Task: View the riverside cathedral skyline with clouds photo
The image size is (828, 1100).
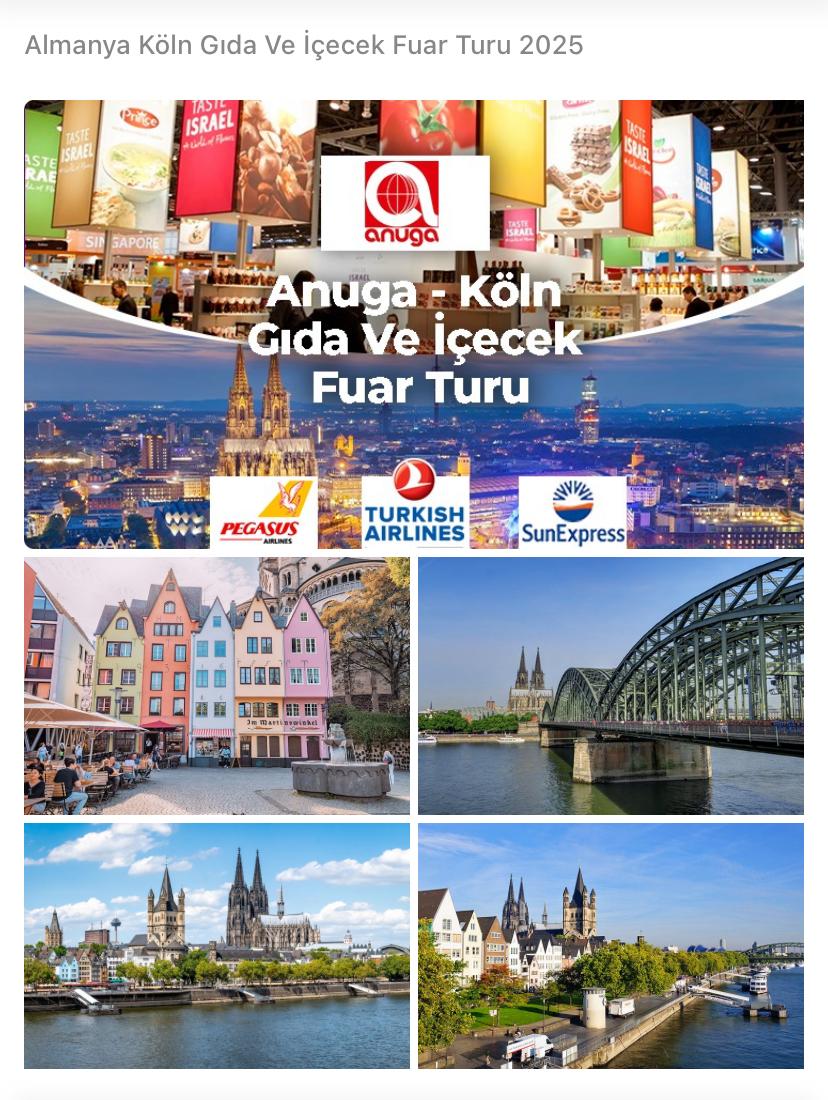Action: coord(217,945)
